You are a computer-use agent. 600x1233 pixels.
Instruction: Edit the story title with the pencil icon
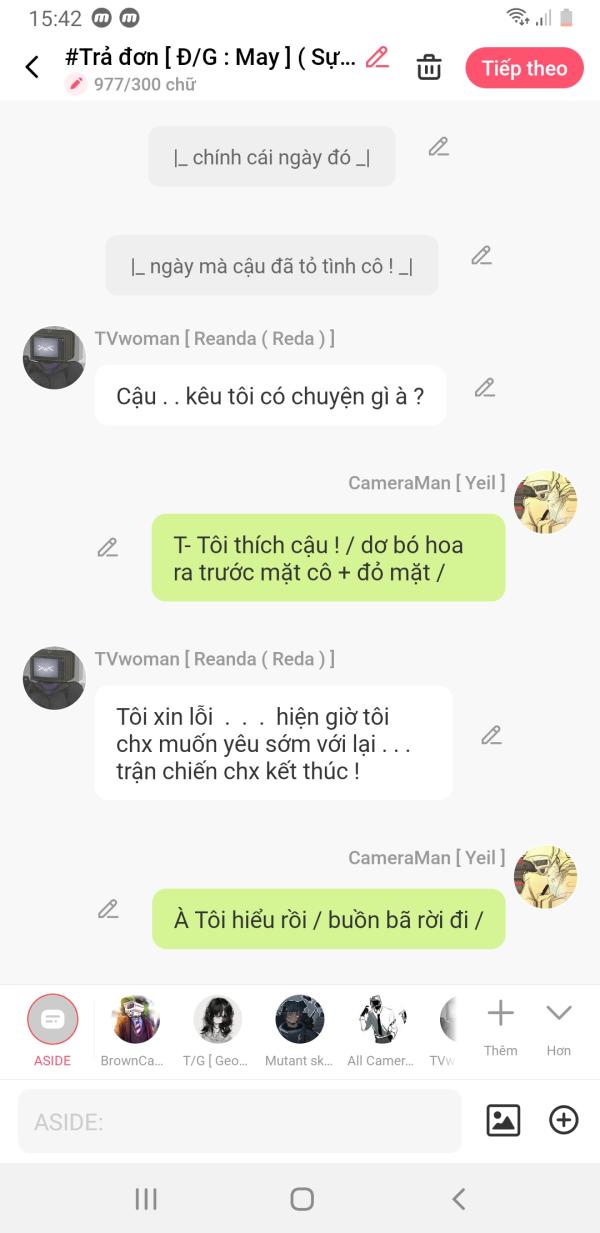coord(377,57)
